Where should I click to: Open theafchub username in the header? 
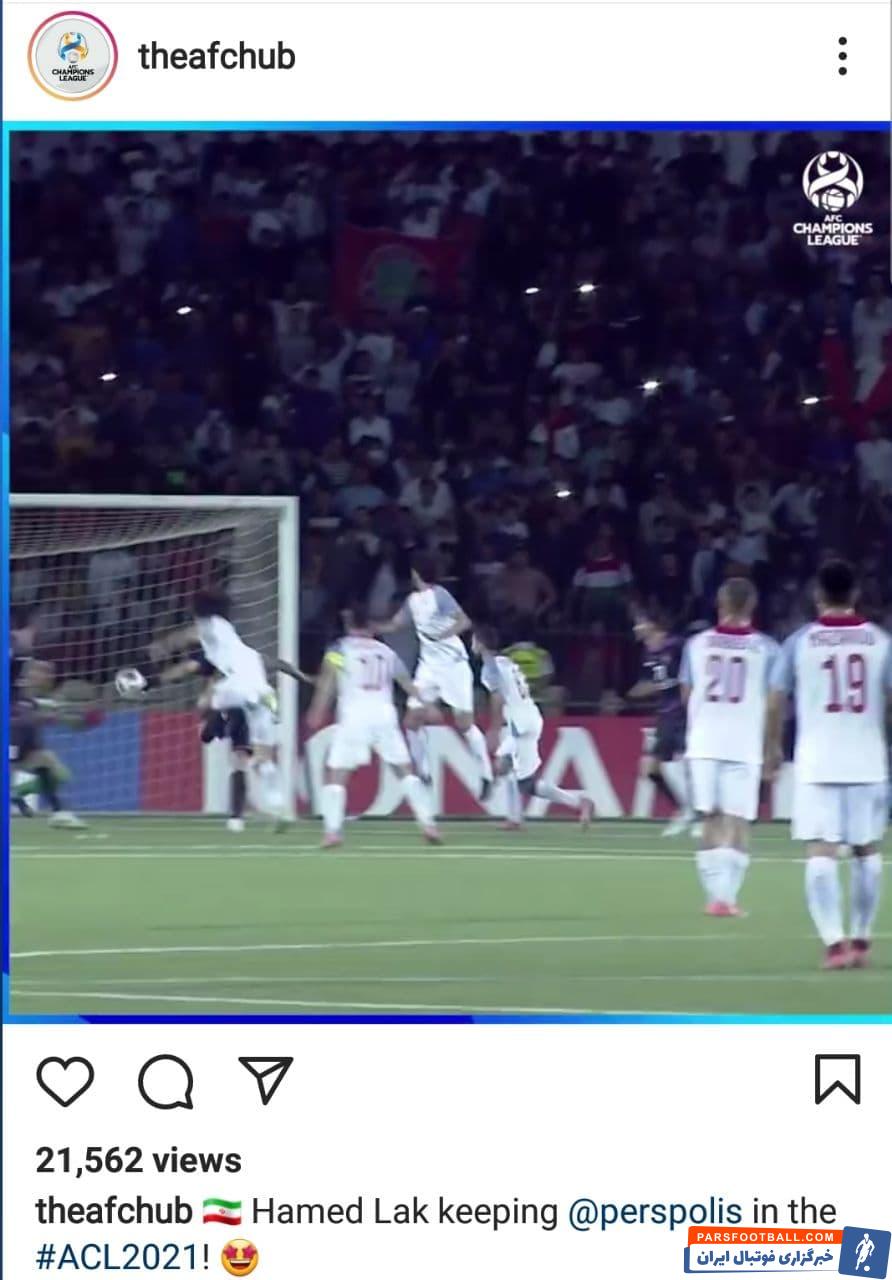coord(217,56)
